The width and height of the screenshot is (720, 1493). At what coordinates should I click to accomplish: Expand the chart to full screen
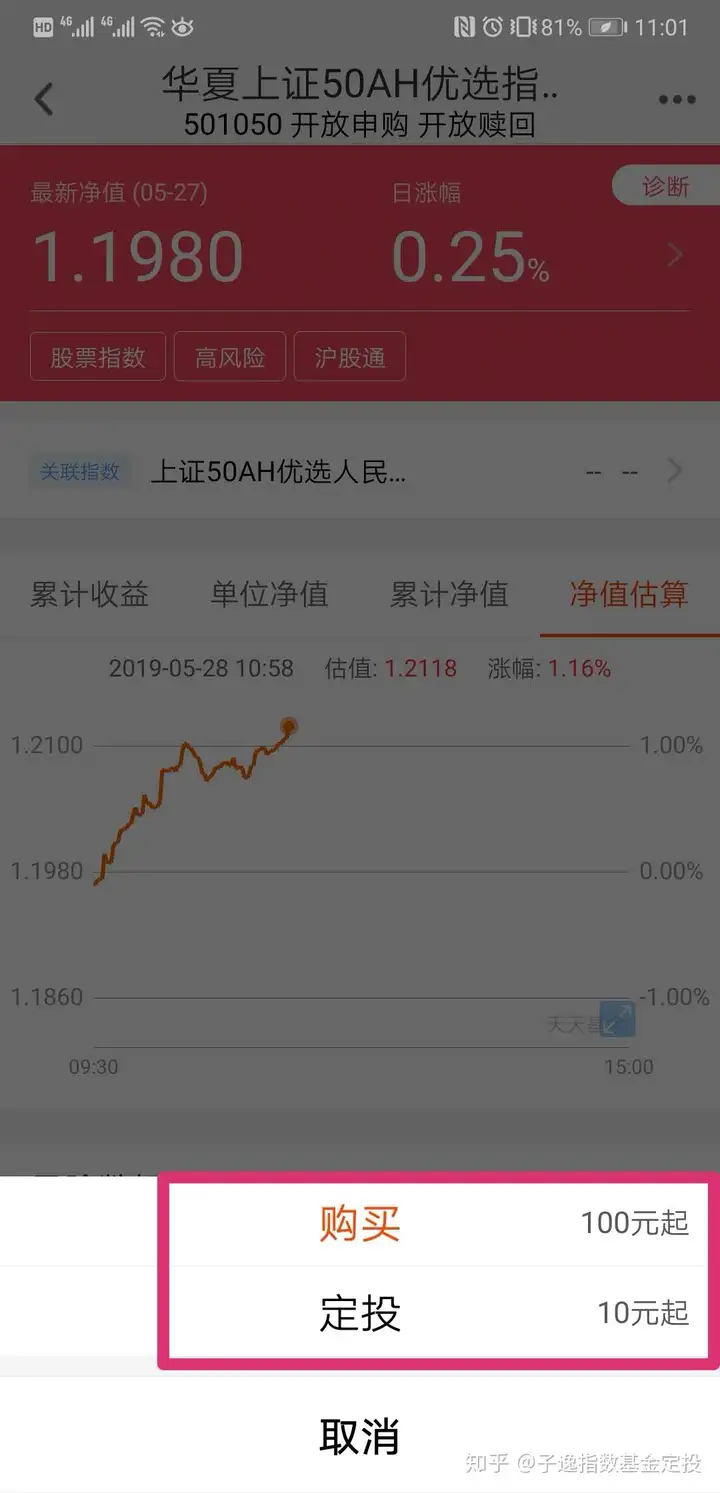point(617,1020)
